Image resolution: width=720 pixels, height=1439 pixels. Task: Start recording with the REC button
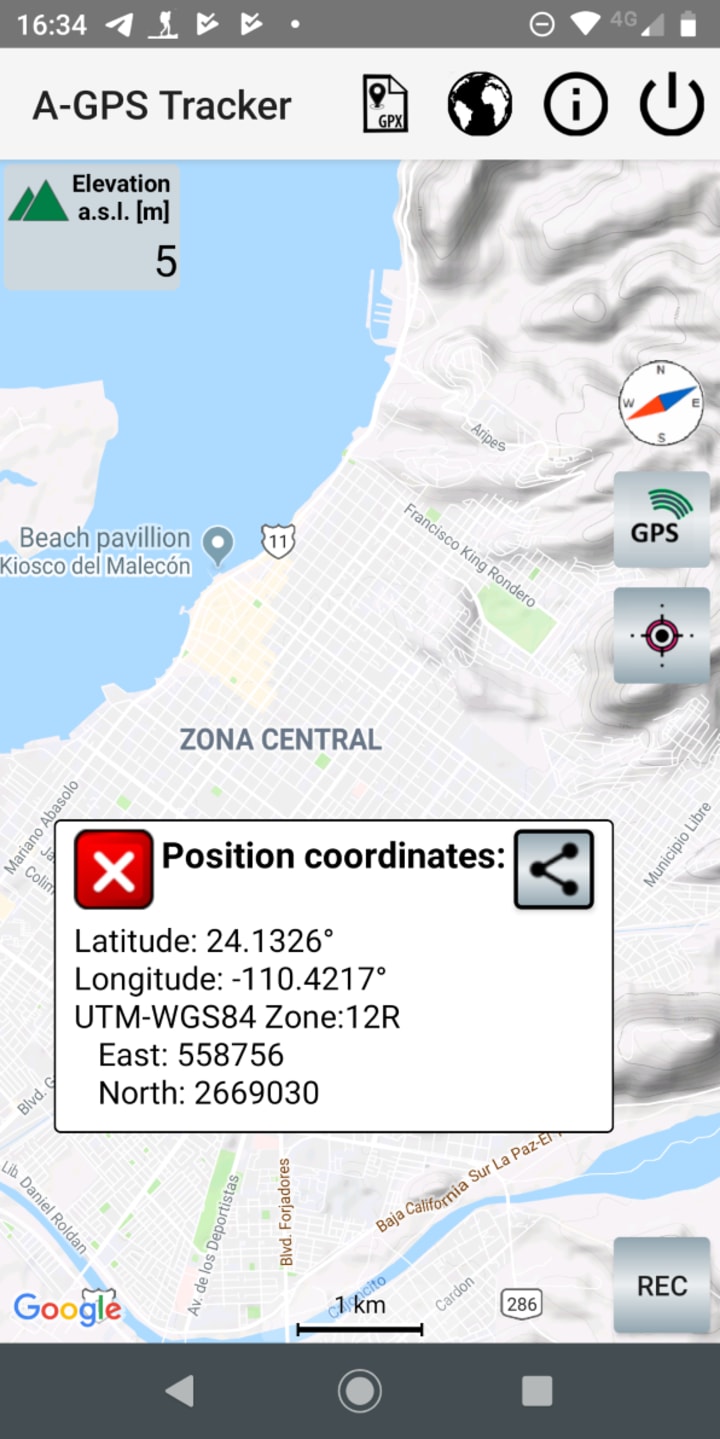tap(661, 1285)
